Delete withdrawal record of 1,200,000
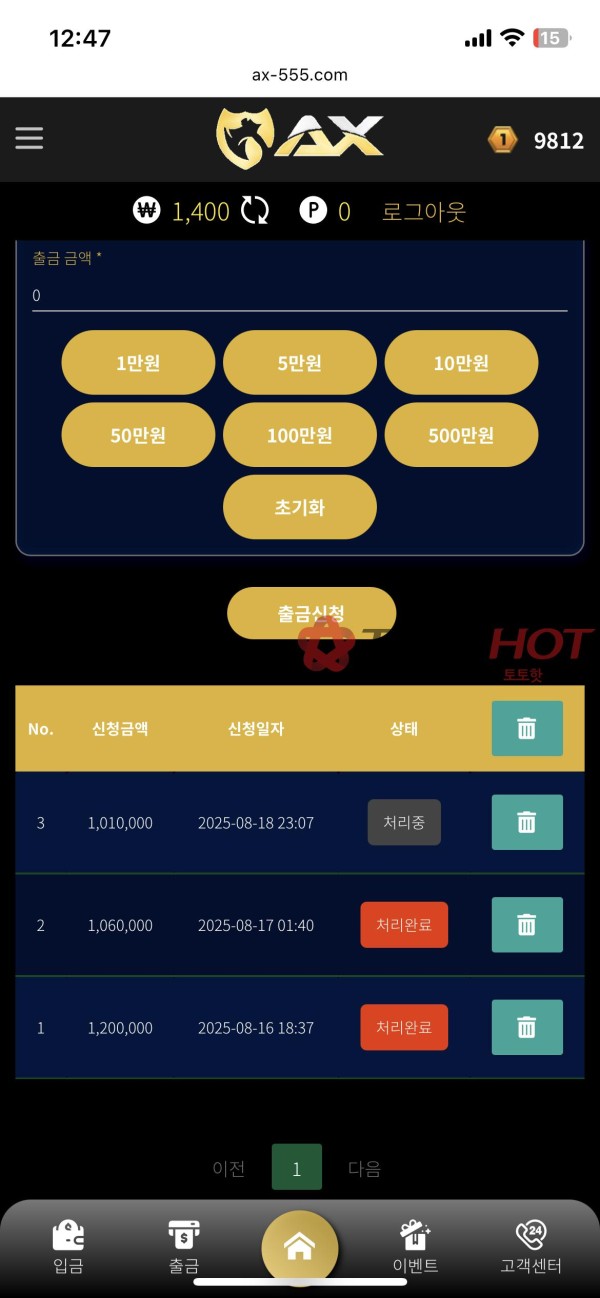The width and height of the screenshot is (600, 1298). click(527, 1027)
